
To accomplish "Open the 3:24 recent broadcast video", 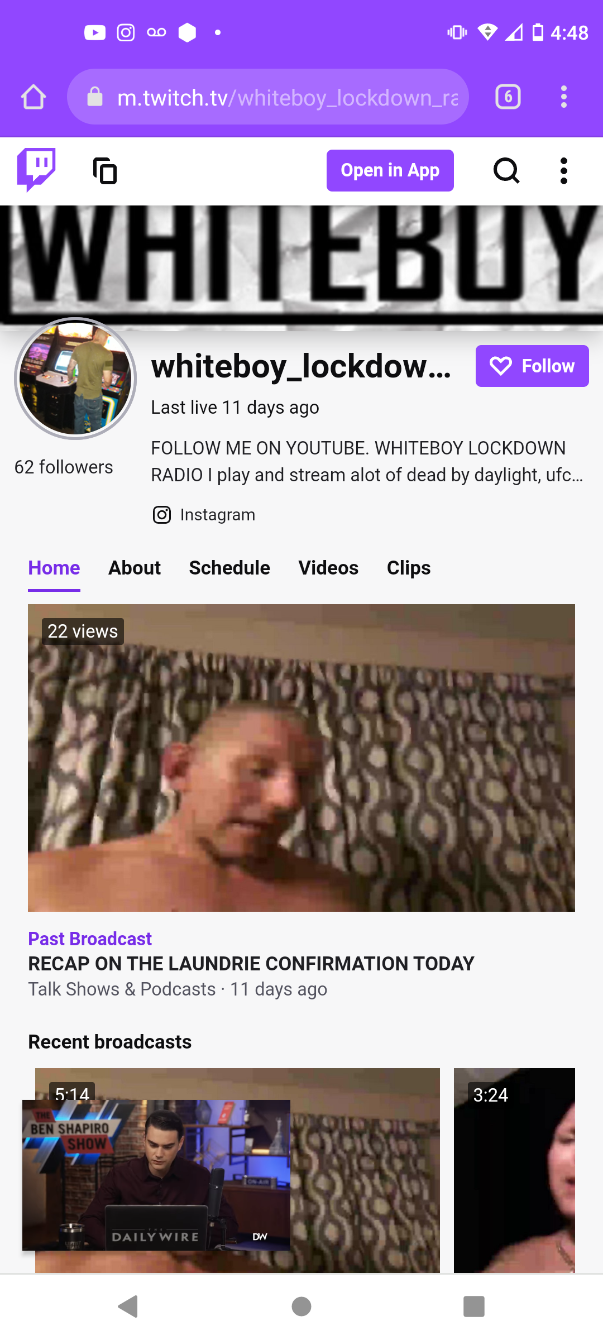I will click(x=514, y=1170).
